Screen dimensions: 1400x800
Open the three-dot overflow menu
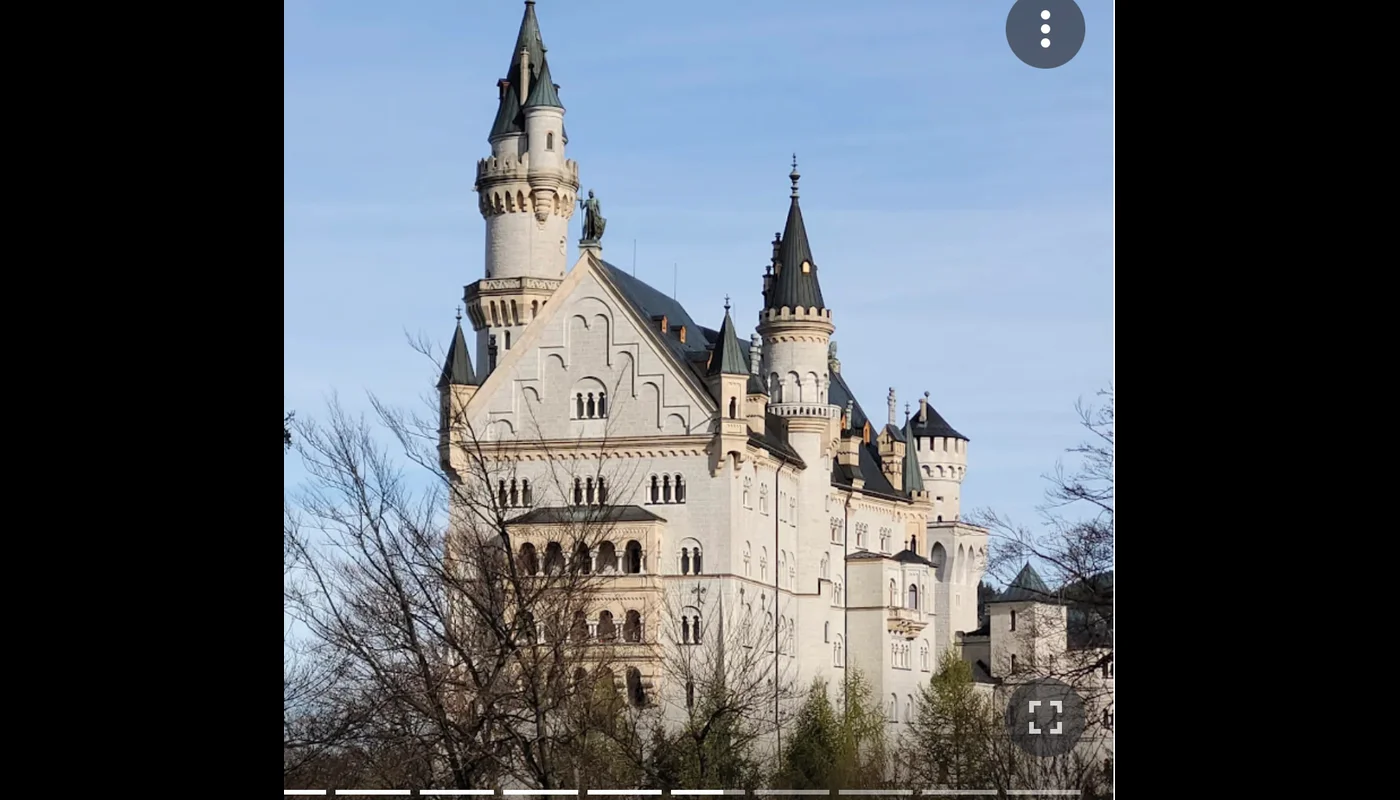pos(1045,30)
